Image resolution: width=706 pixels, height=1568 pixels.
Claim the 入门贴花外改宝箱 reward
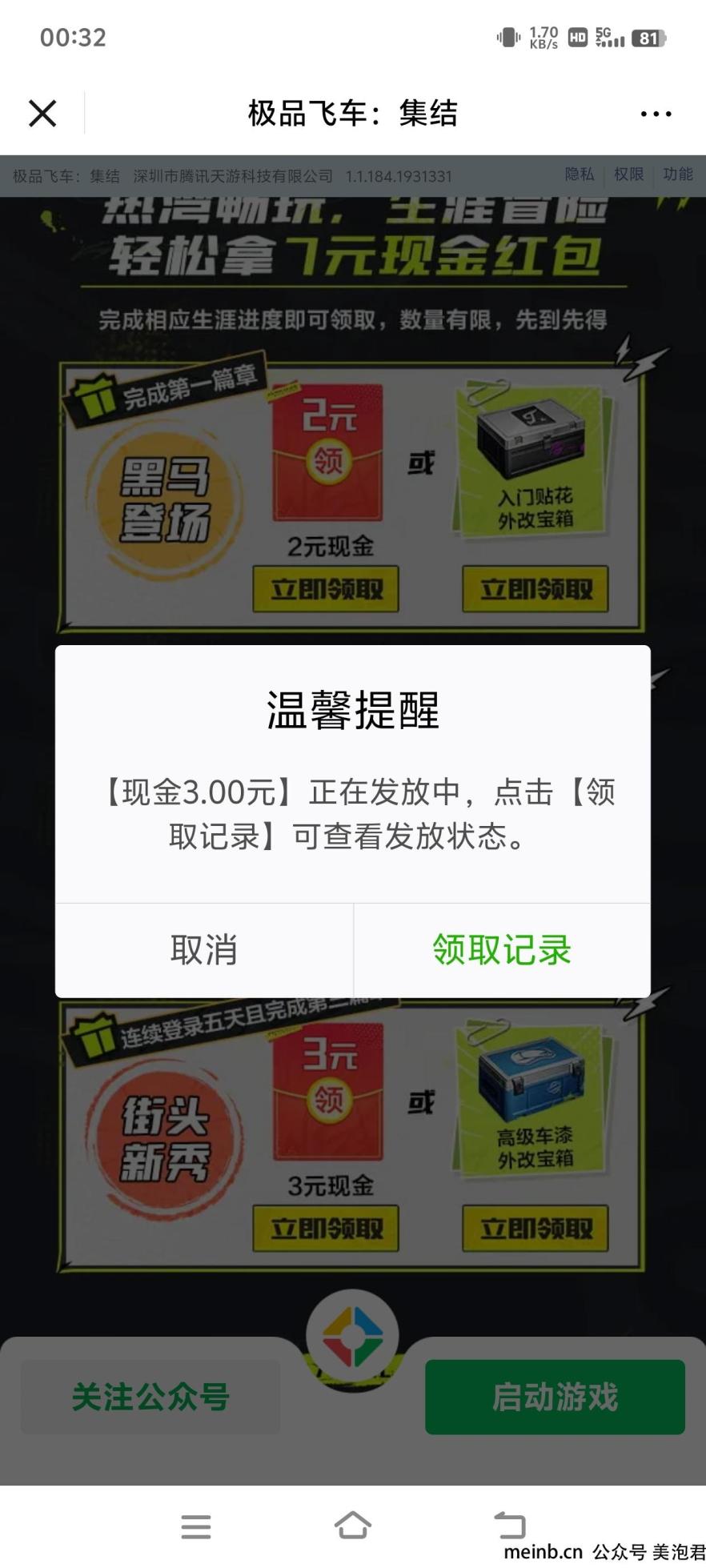(536, 590)
